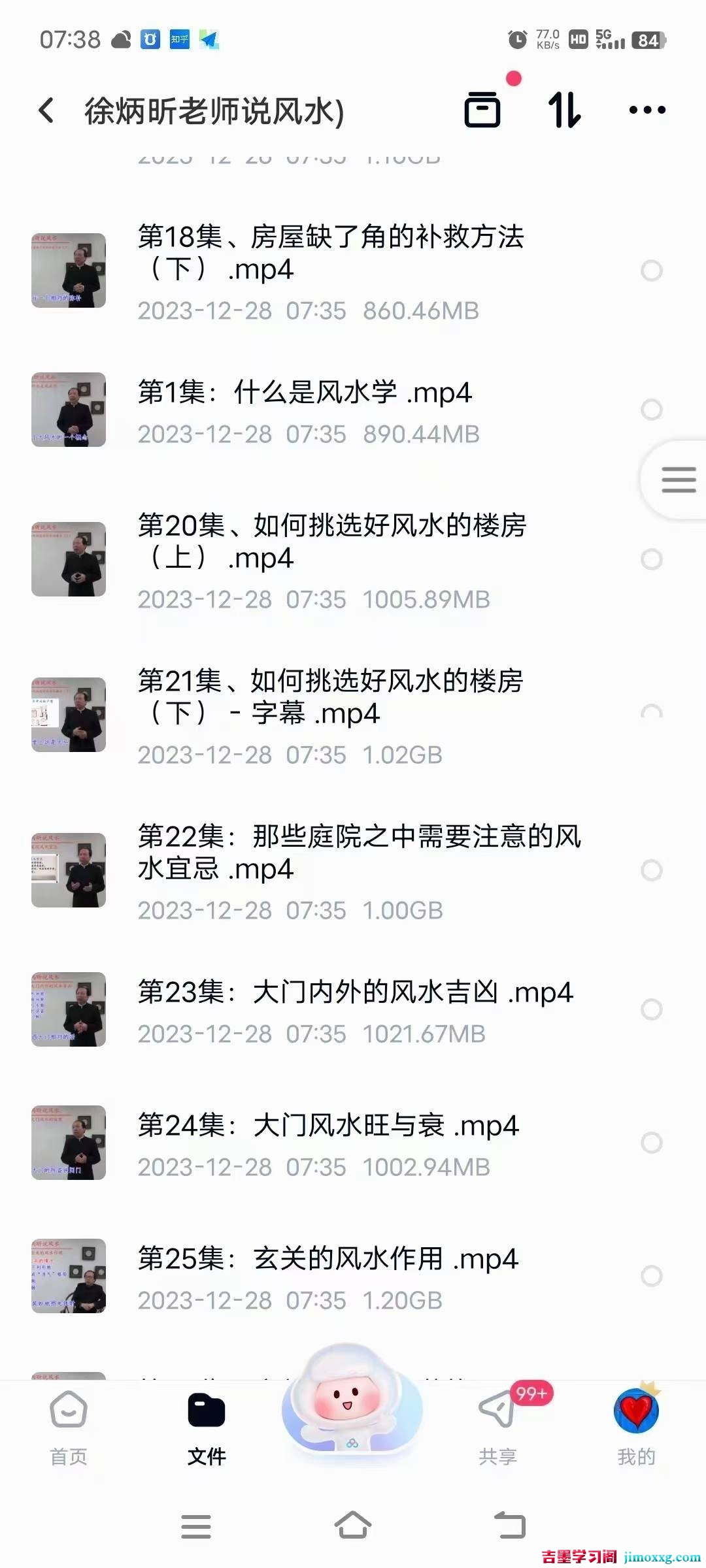Play 第20集 如何挑选好风水的楼房（上）
This screenshot has height=1568, width=706.
tap(330, 542)
